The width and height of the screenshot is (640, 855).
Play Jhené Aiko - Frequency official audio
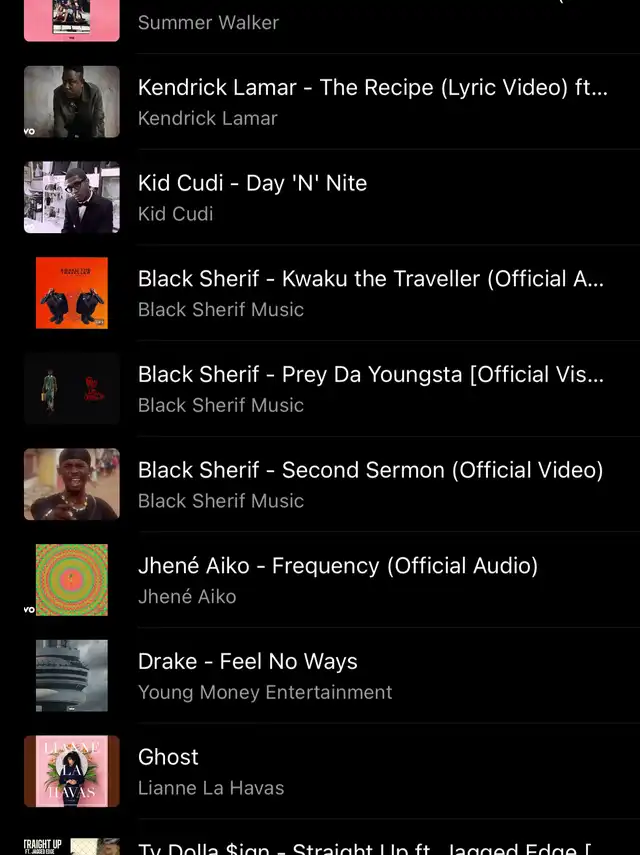pyautogui.click(x=320, y=580)
